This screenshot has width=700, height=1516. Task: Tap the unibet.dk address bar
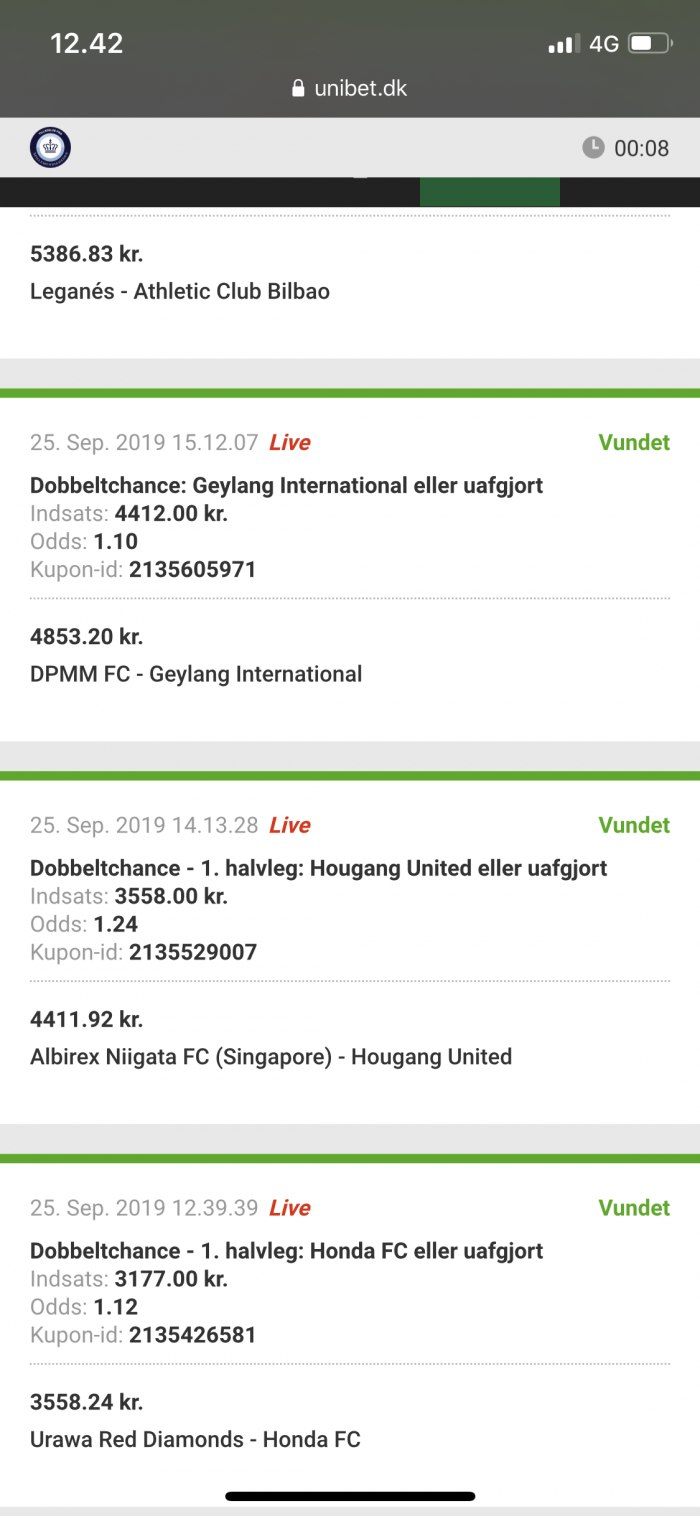tap(349, 88)
